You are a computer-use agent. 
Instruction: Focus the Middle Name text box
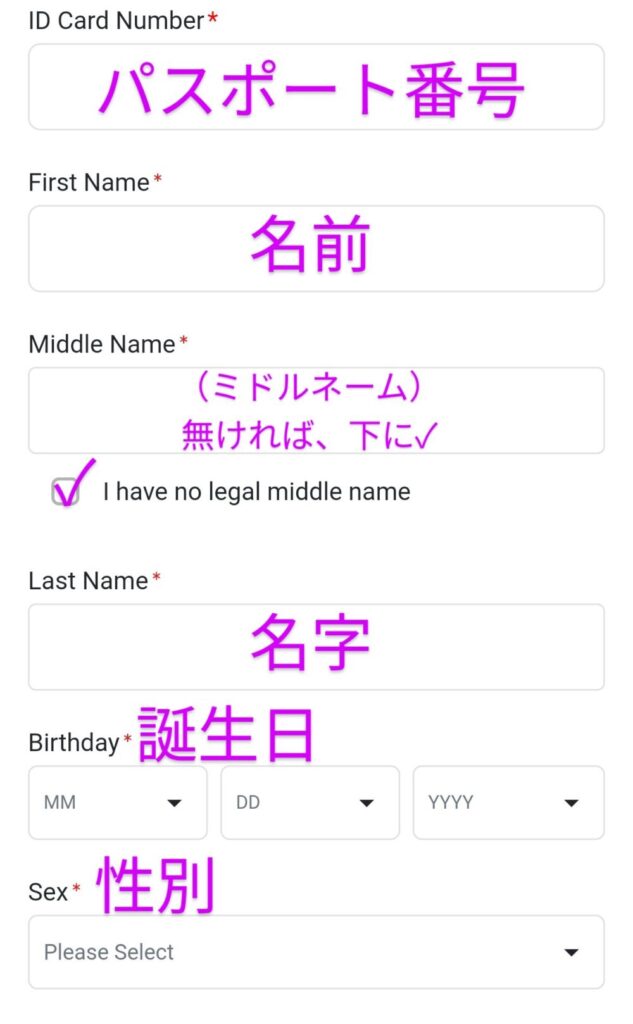click(x=316, y=410)
